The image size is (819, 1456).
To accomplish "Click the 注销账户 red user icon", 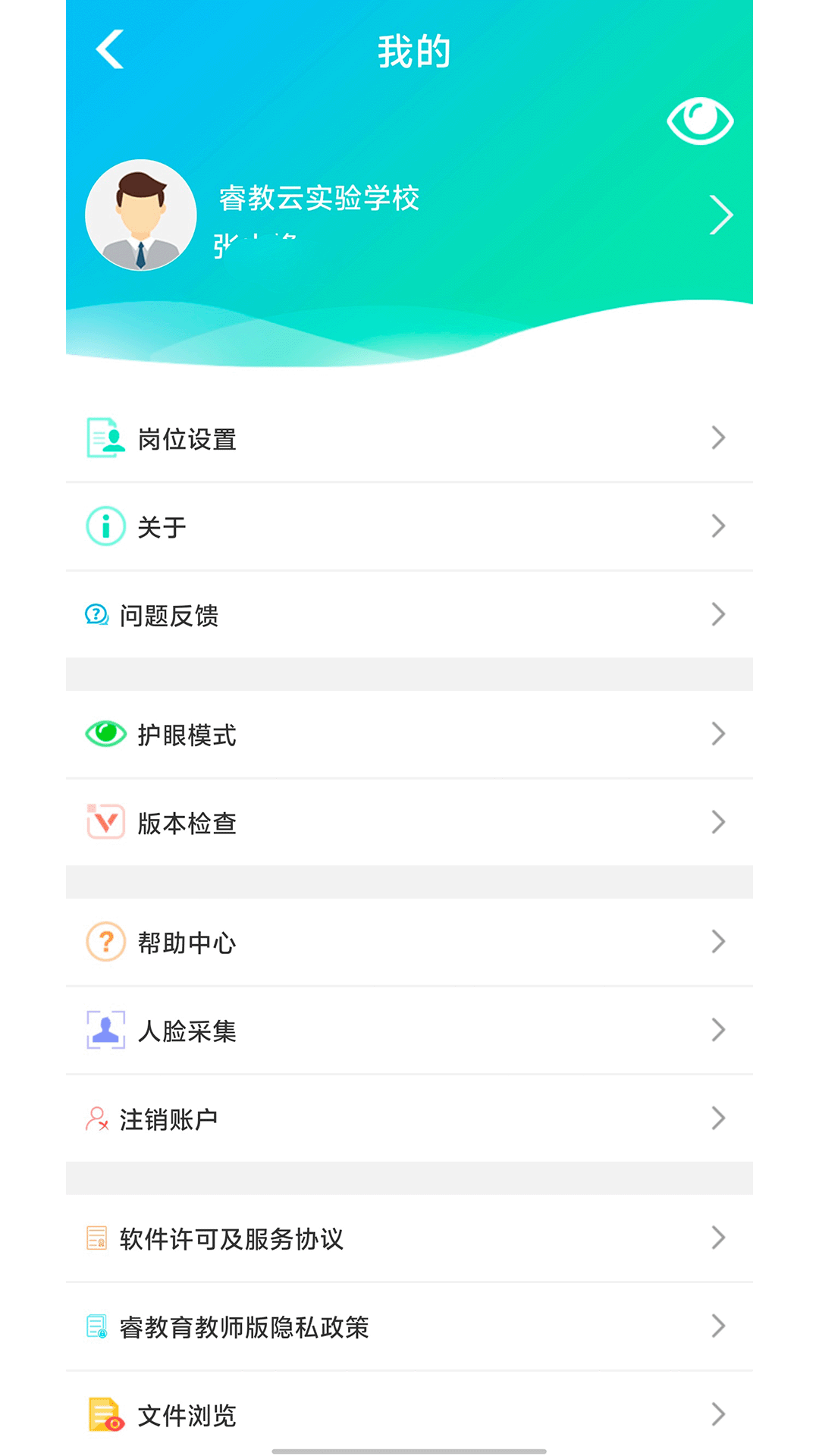I will point(98,1117).
